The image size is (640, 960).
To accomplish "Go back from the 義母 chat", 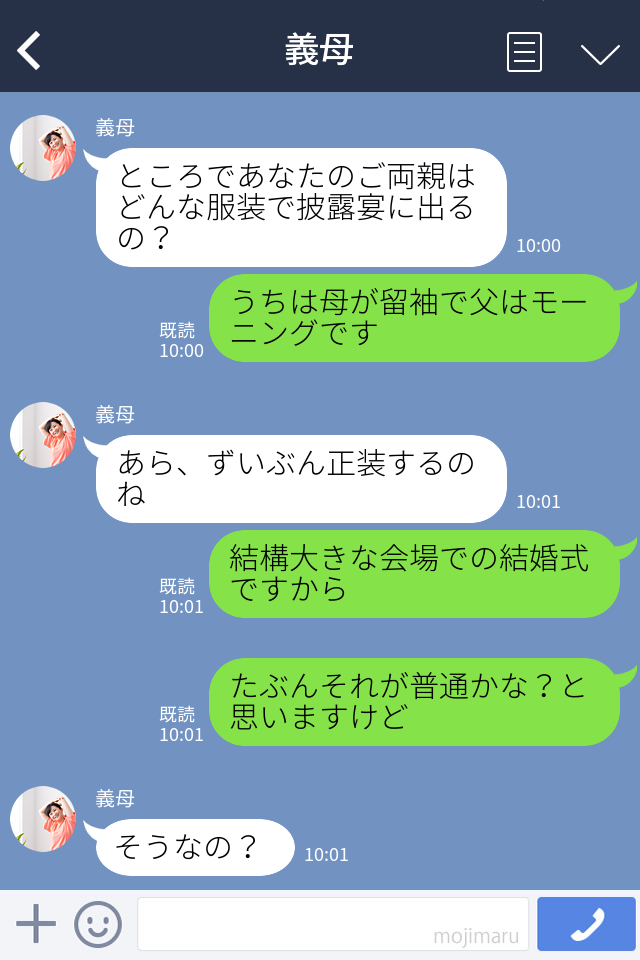I will (29, 51).
